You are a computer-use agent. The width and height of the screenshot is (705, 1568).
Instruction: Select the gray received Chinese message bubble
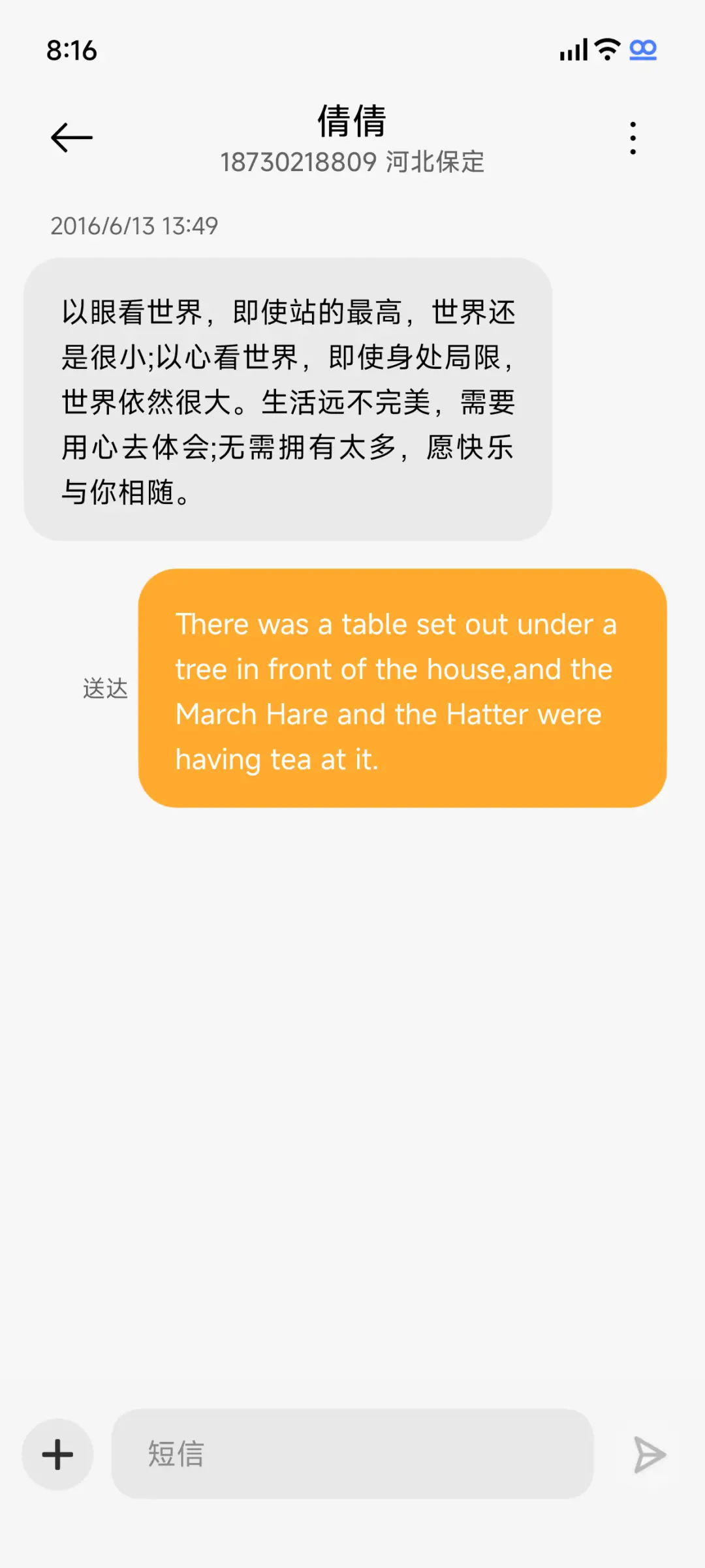(x=287, y=398)
